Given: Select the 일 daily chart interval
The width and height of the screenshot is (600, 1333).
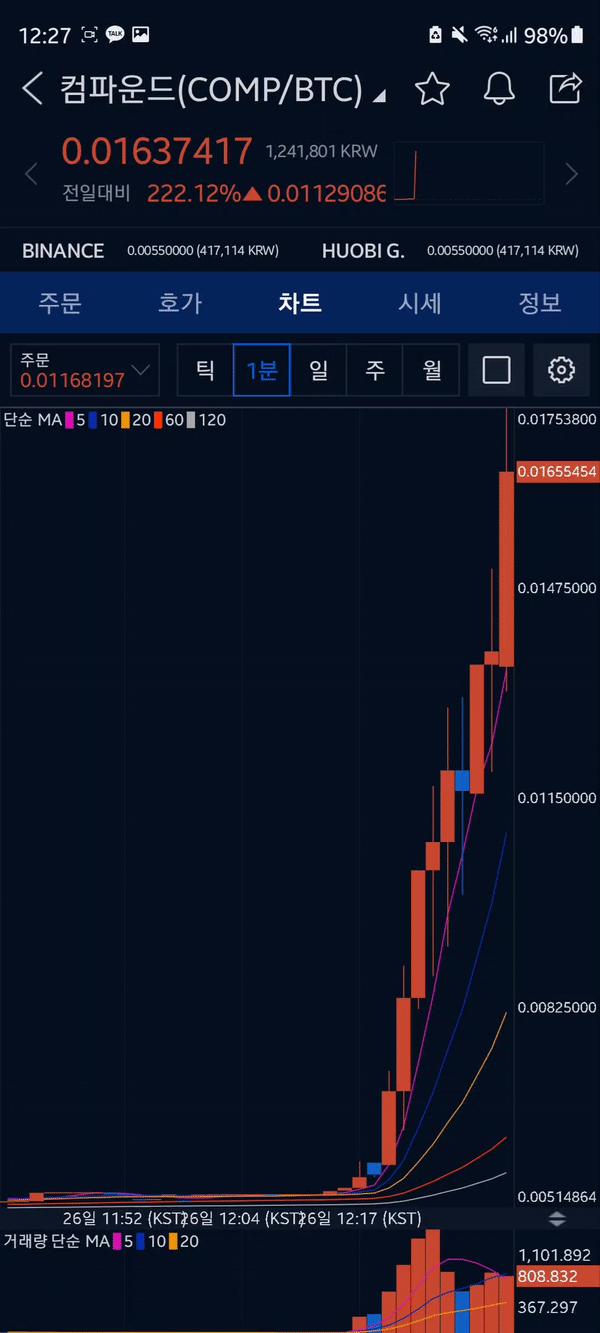Looking at the screenshot, I should click(319, 370).
